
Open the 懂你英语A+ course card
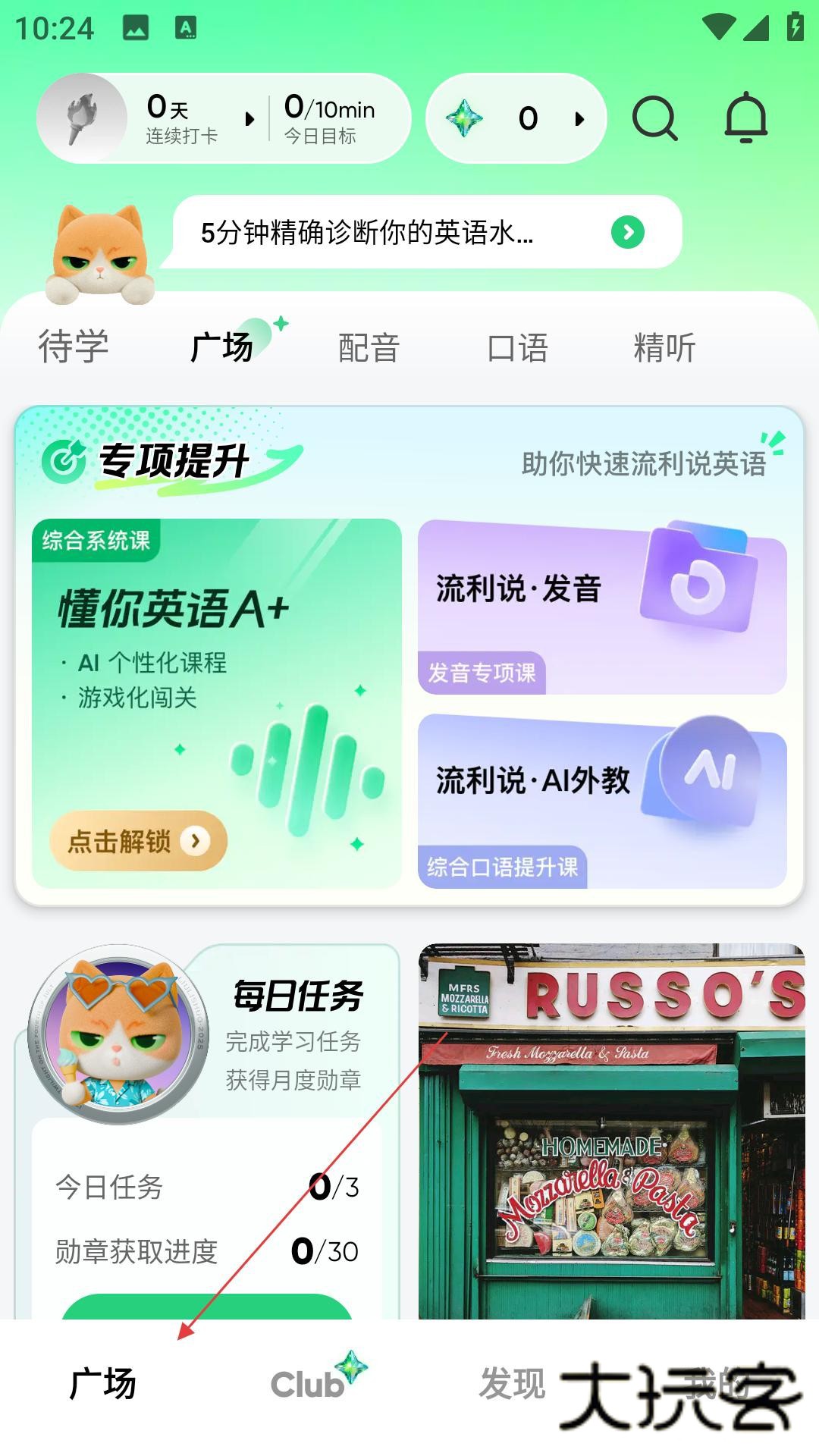coord(216,667)
